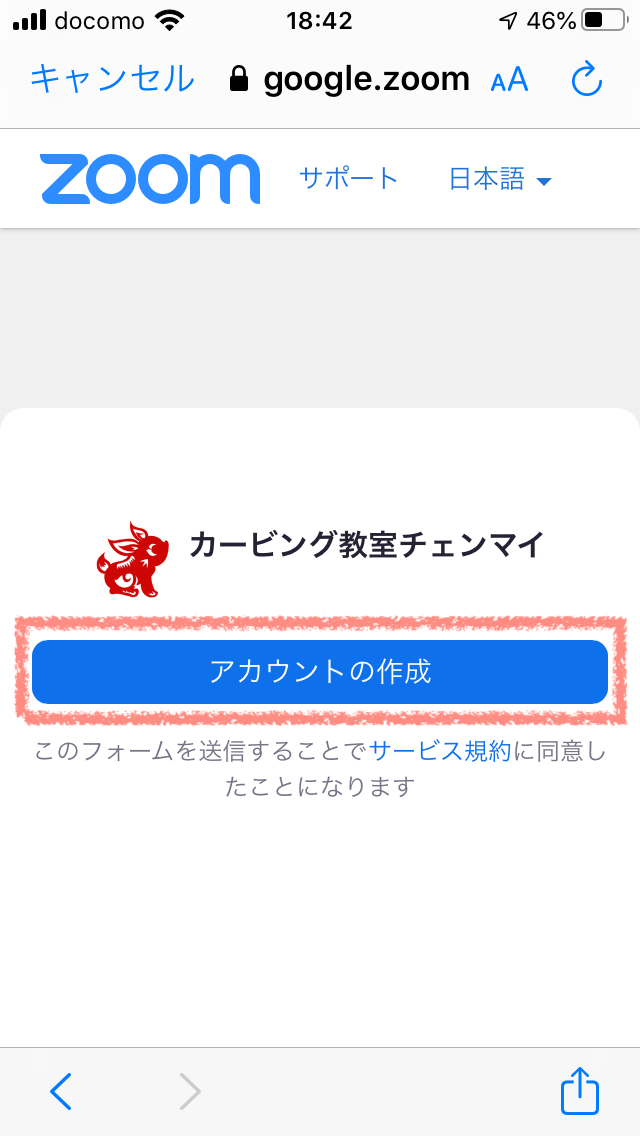This screenshot has width=640, height=1136.
Task: Tap the google.zoom address bar
Action: [349, 80]
